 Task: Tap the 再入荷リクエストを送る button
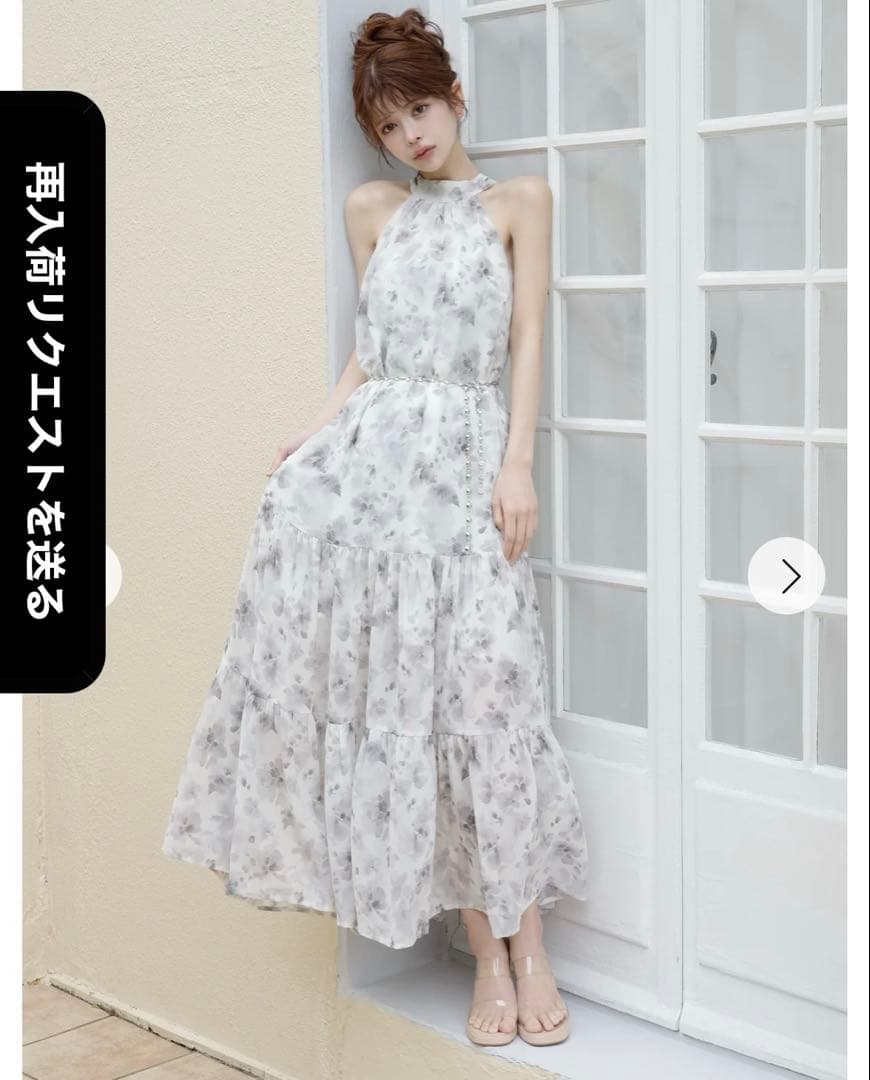tap(52, 391)
